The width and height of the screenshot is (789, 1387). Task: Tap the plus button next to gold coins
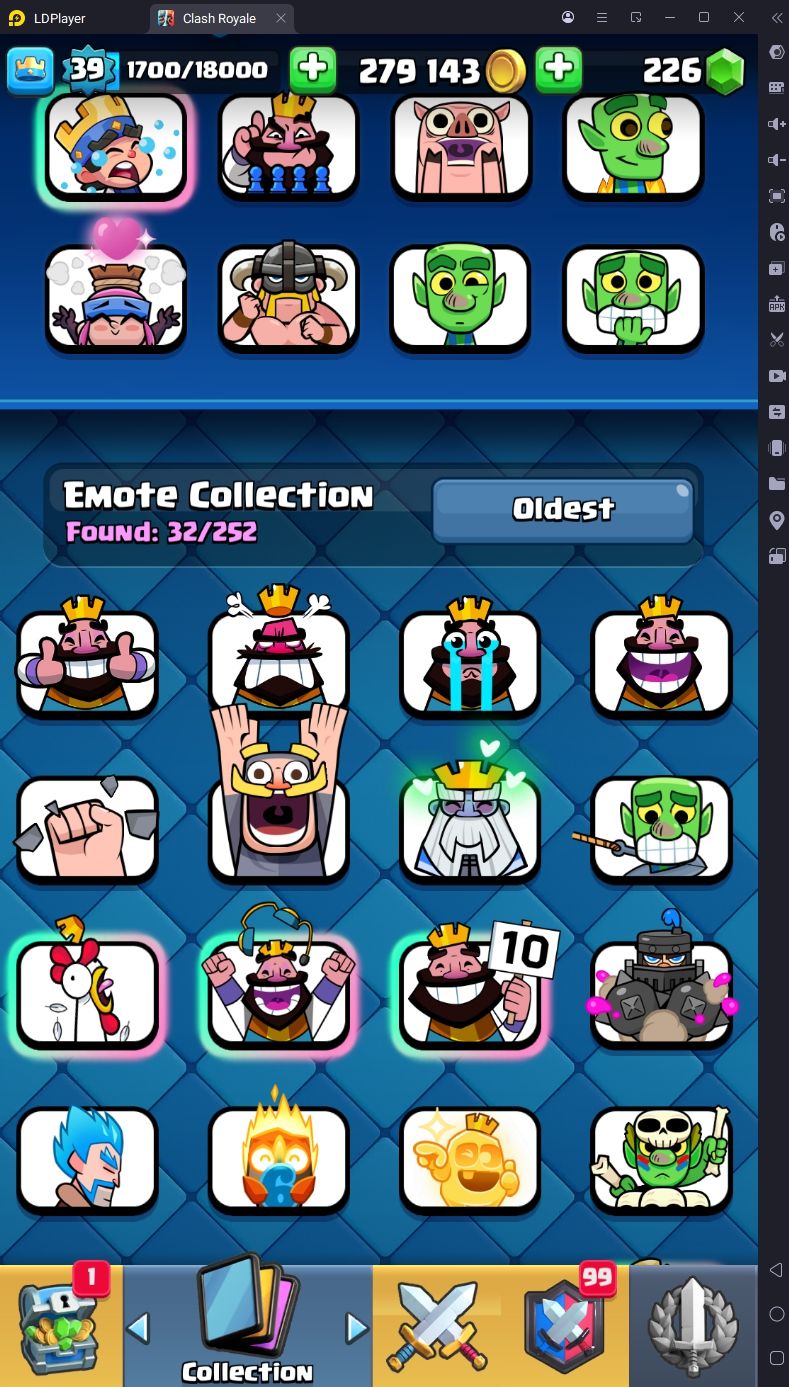[x=559, y=69]
